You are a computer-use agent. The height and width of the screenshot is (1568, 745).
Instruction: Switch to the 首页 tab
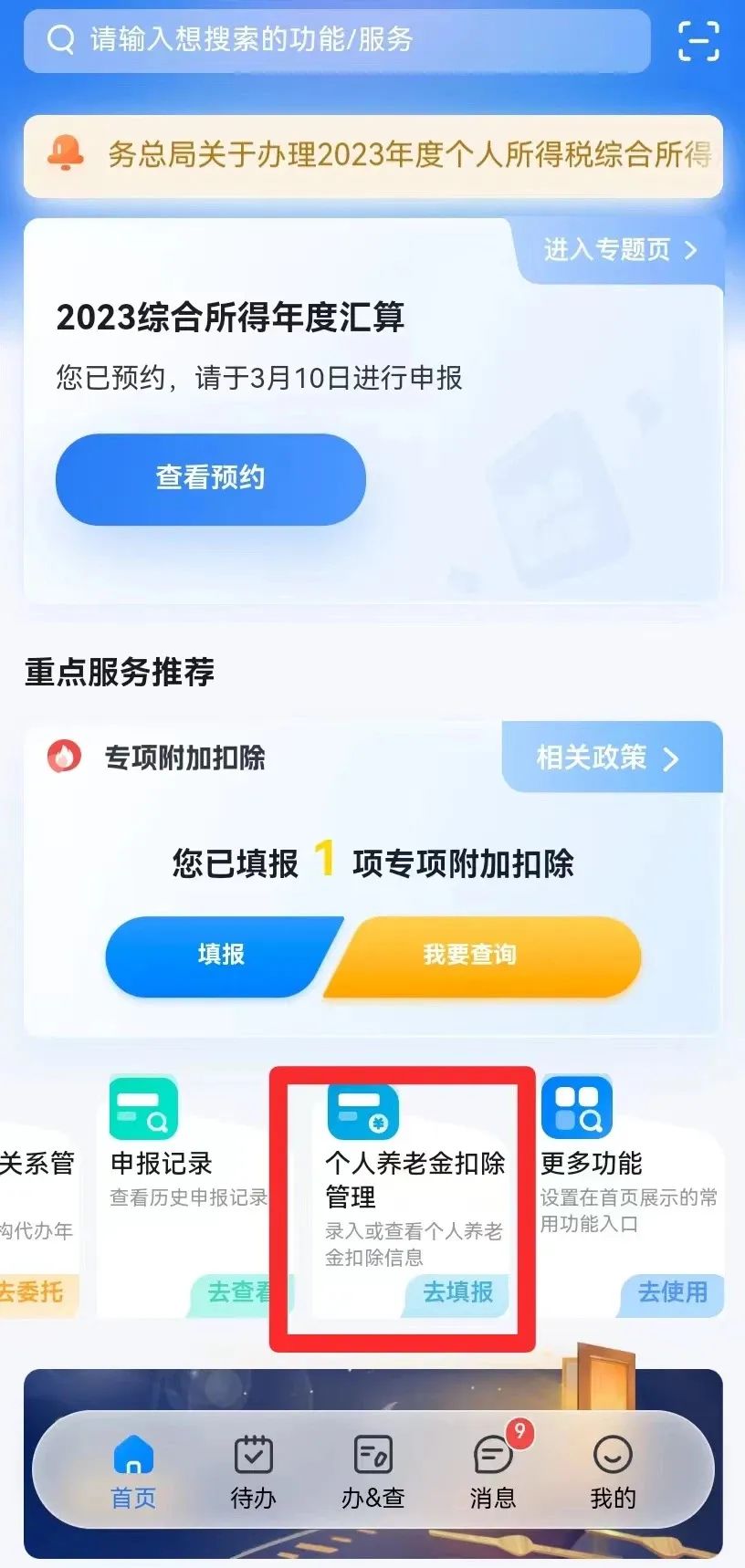coord(133,1472)
